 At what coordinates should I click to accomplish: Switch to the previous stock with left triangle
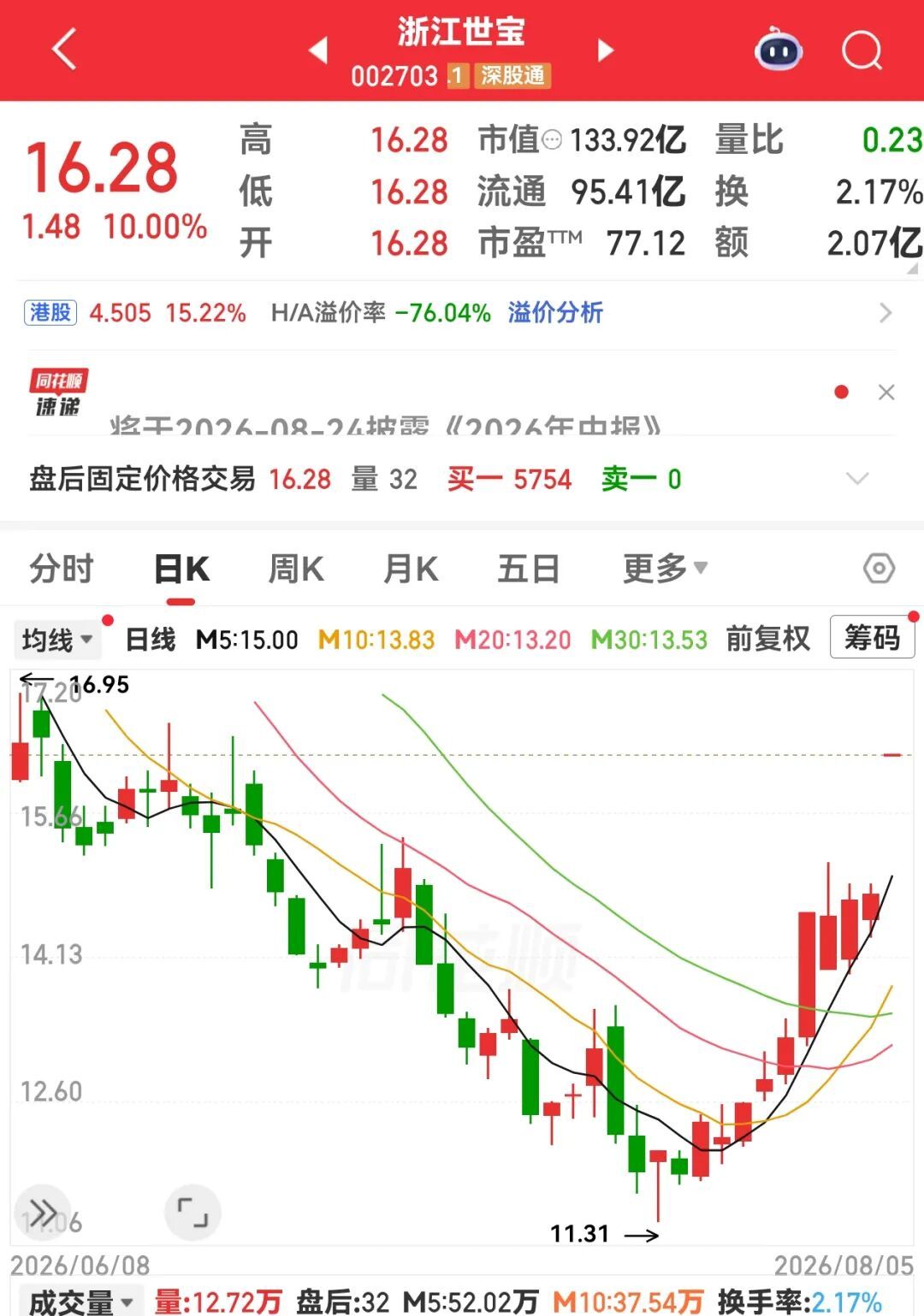click(x=318, y=50)
